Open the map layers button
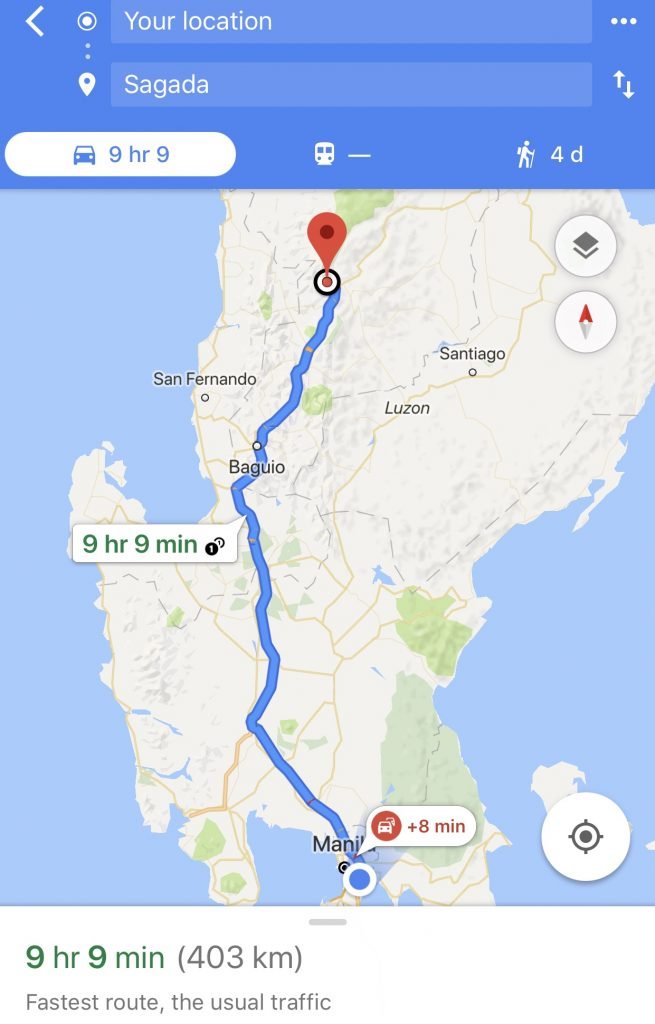 [x=585, y=246]
